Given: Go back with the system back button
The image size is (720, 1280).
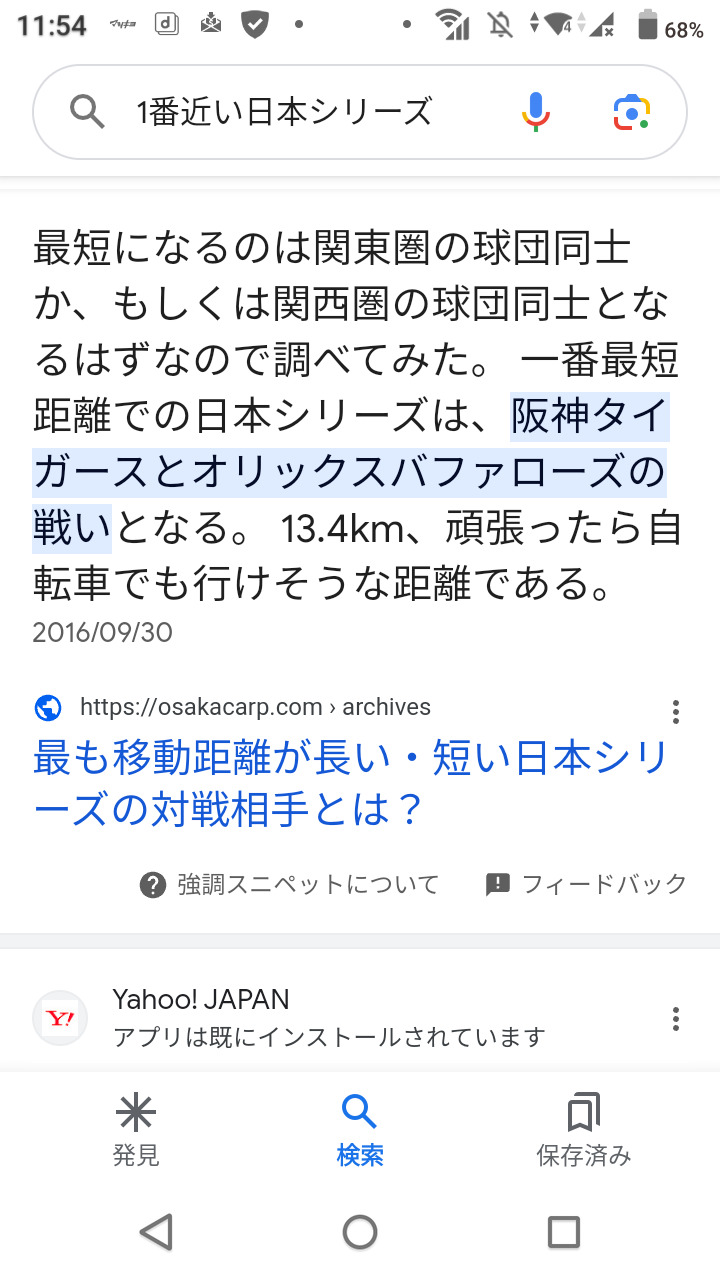Looking at the screenshot, I should tap(156, 1232).
